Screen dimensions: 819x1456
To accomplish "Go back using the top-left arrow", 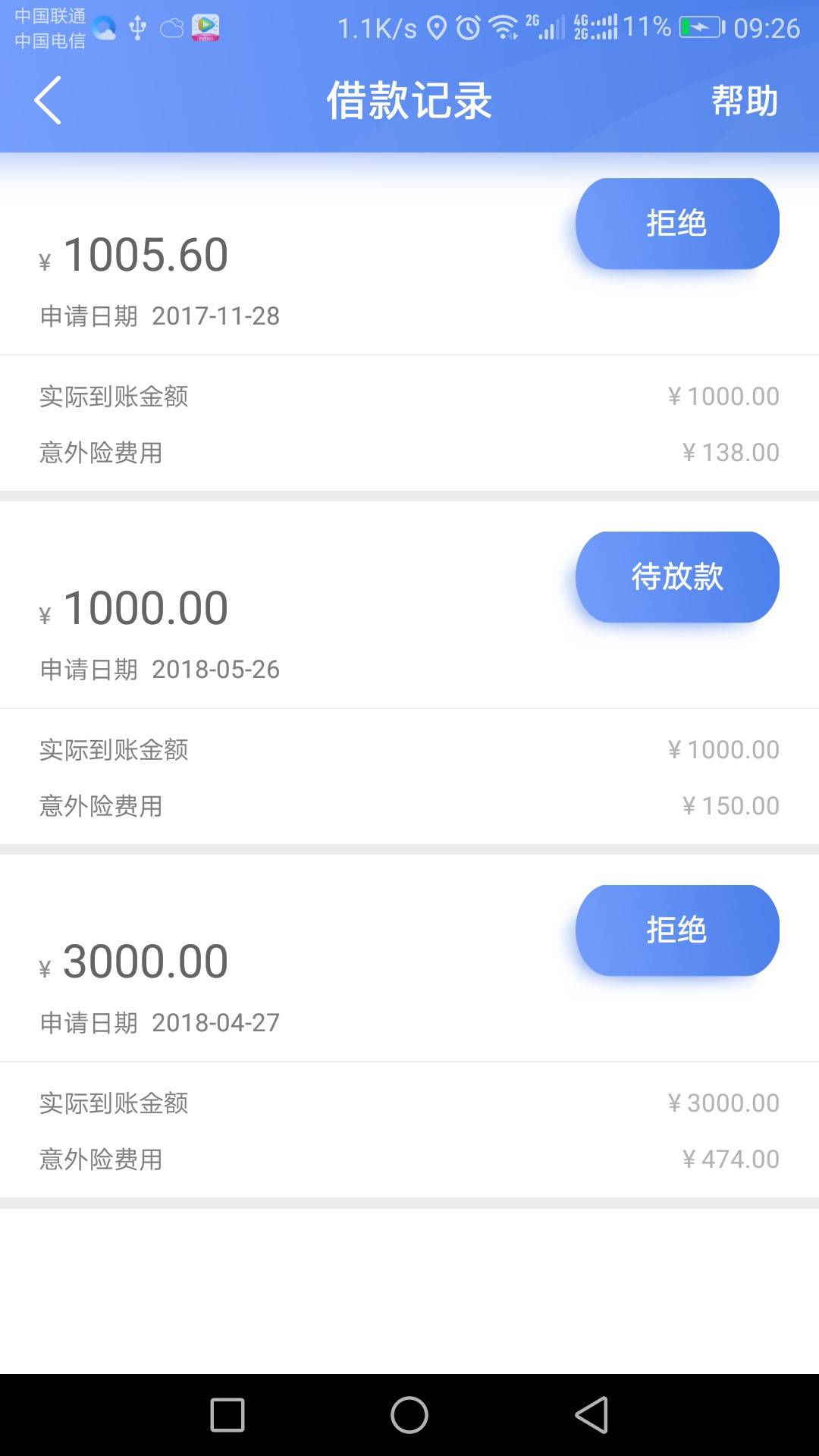I will (48, 100).
